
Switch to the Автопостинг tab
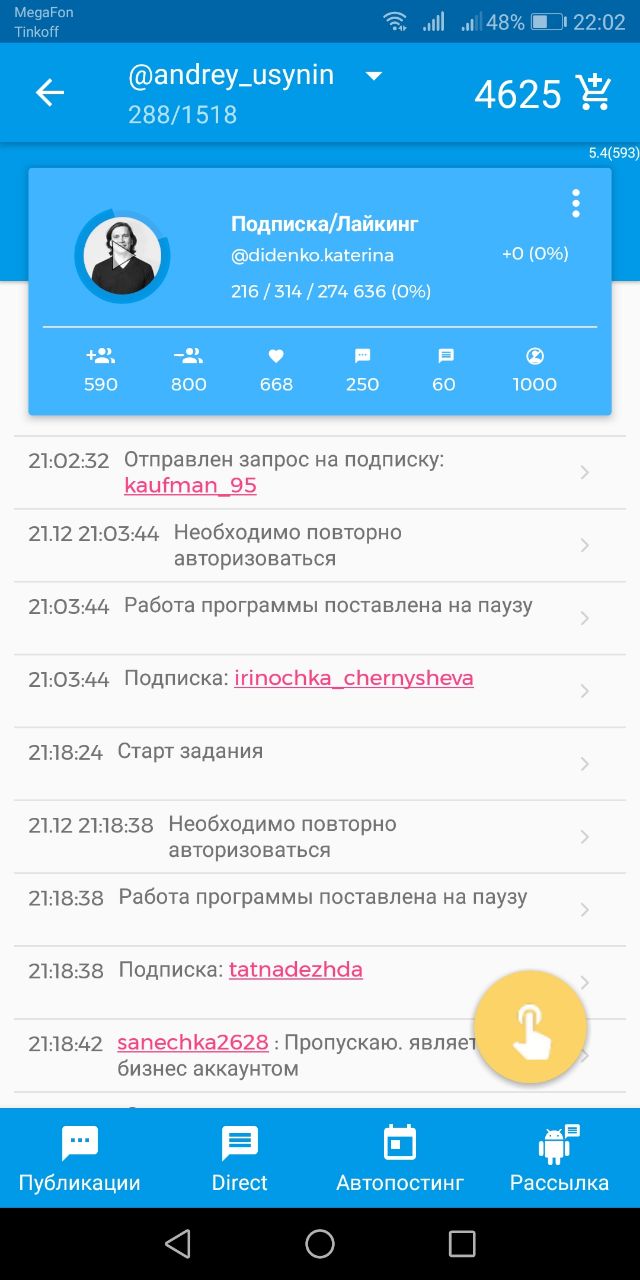400,1158
